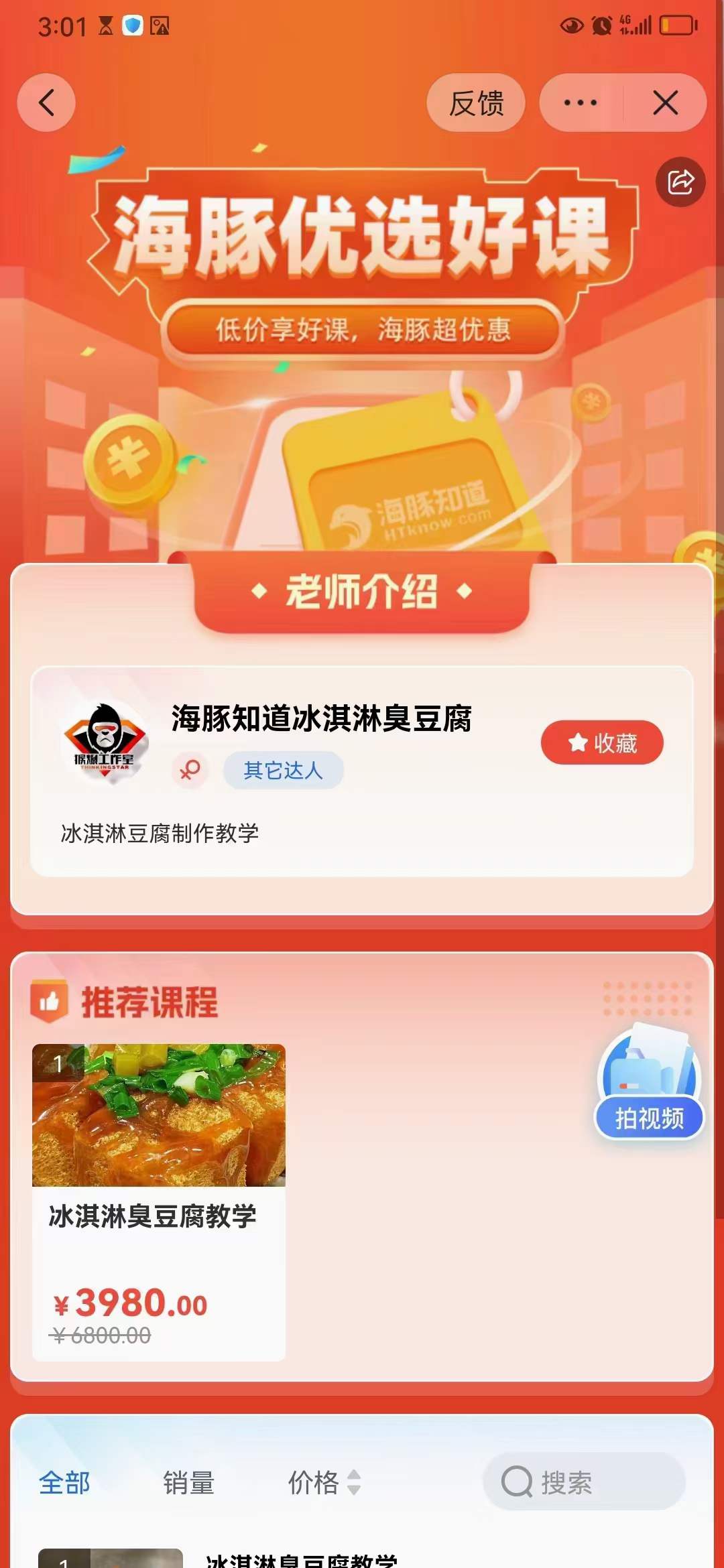Tap the share arrow icon on banner
The height and width of the screenshot is (1568, 724).
pyautogui.click(x=679, y=183)
